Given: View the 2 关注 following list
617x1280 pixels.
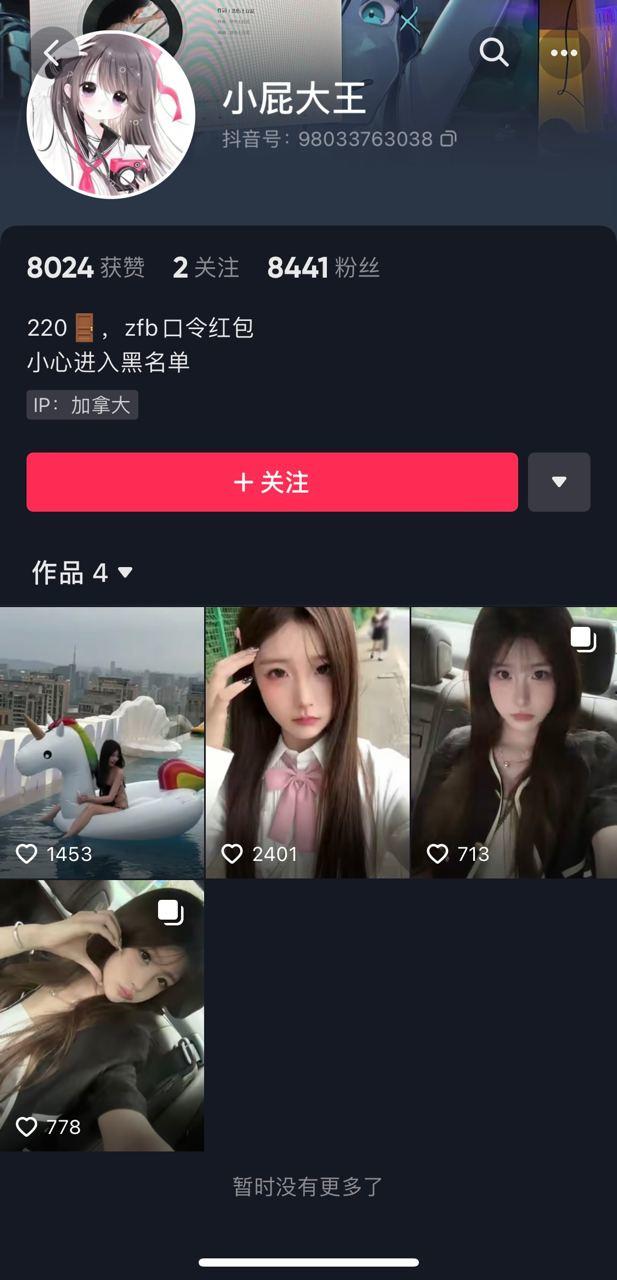Looking at the screenshot, I should (x=206, y=268).
